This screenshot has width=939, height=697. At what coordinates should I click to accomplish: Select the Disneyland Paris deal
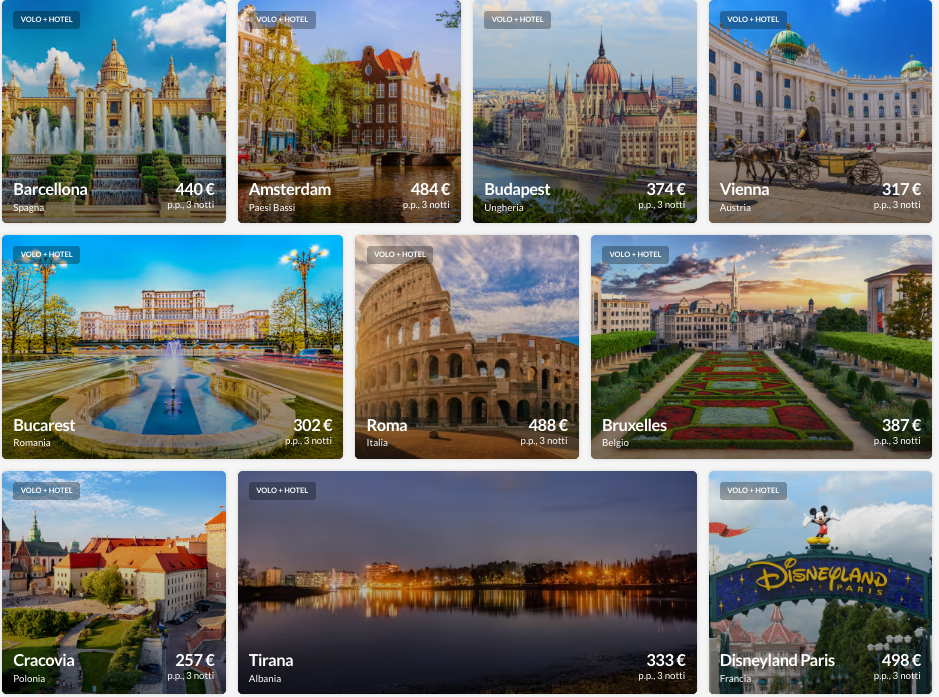click(x=820, y=583)
